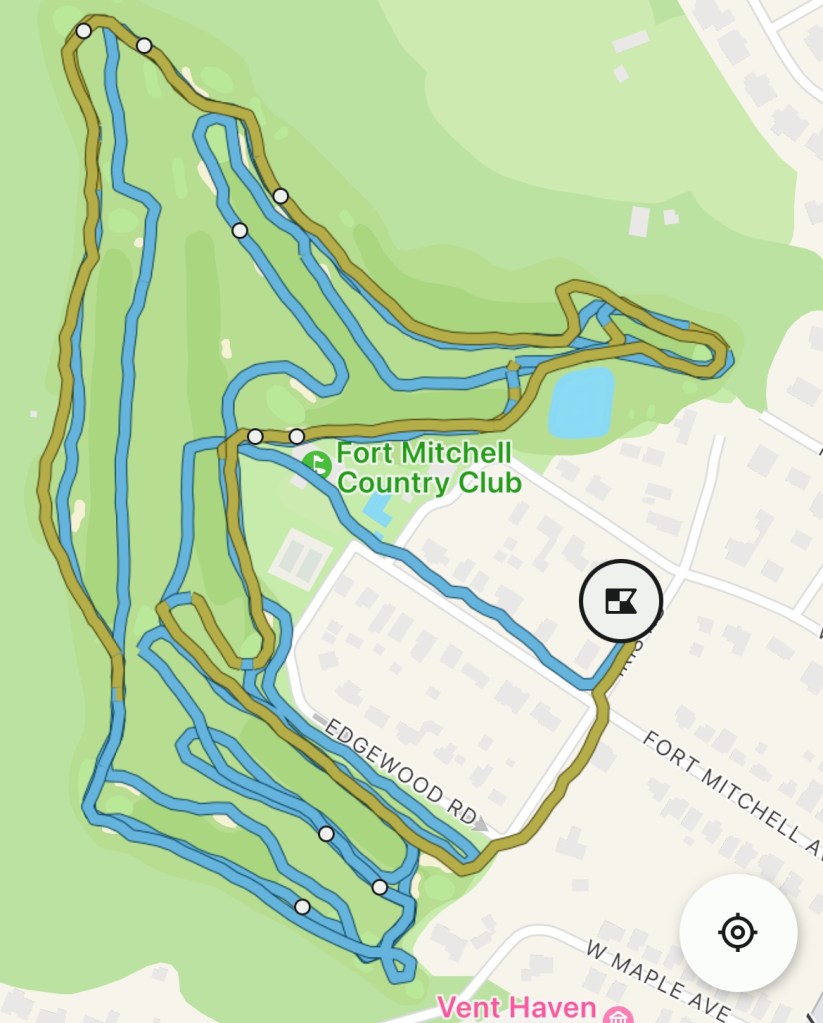The width and height of the screenshot is (823, 1023).
Task: Tap the checkered finish flag marker
Action: click(620, 601)
